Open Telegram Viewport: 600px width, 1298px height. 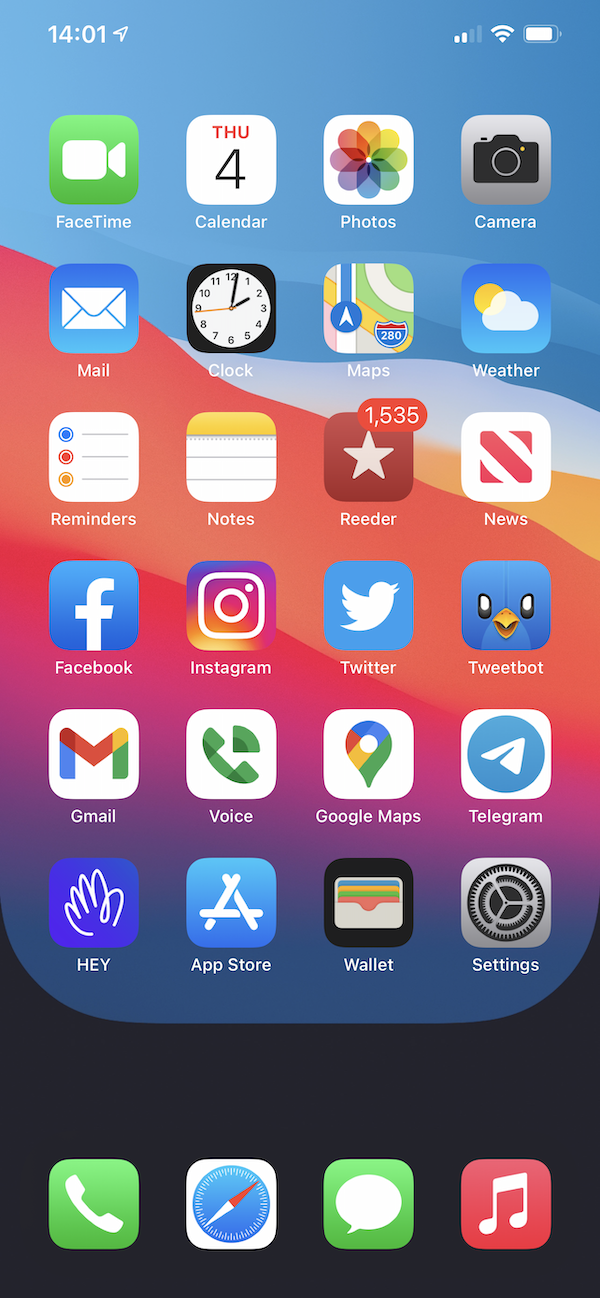point(505,754)
